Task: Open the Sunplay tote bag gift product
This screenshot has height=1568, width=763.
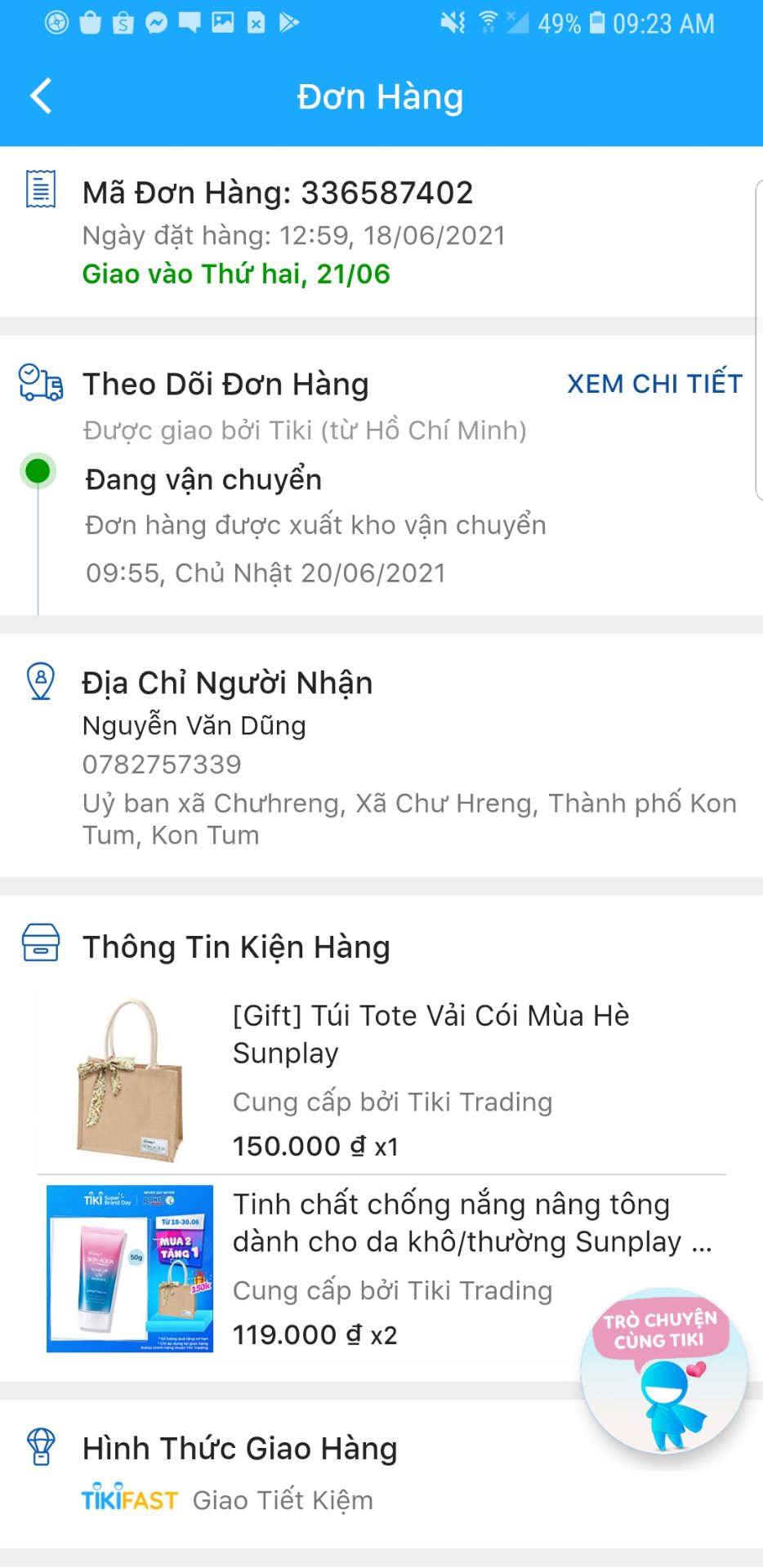Action: click(429, 1033)
